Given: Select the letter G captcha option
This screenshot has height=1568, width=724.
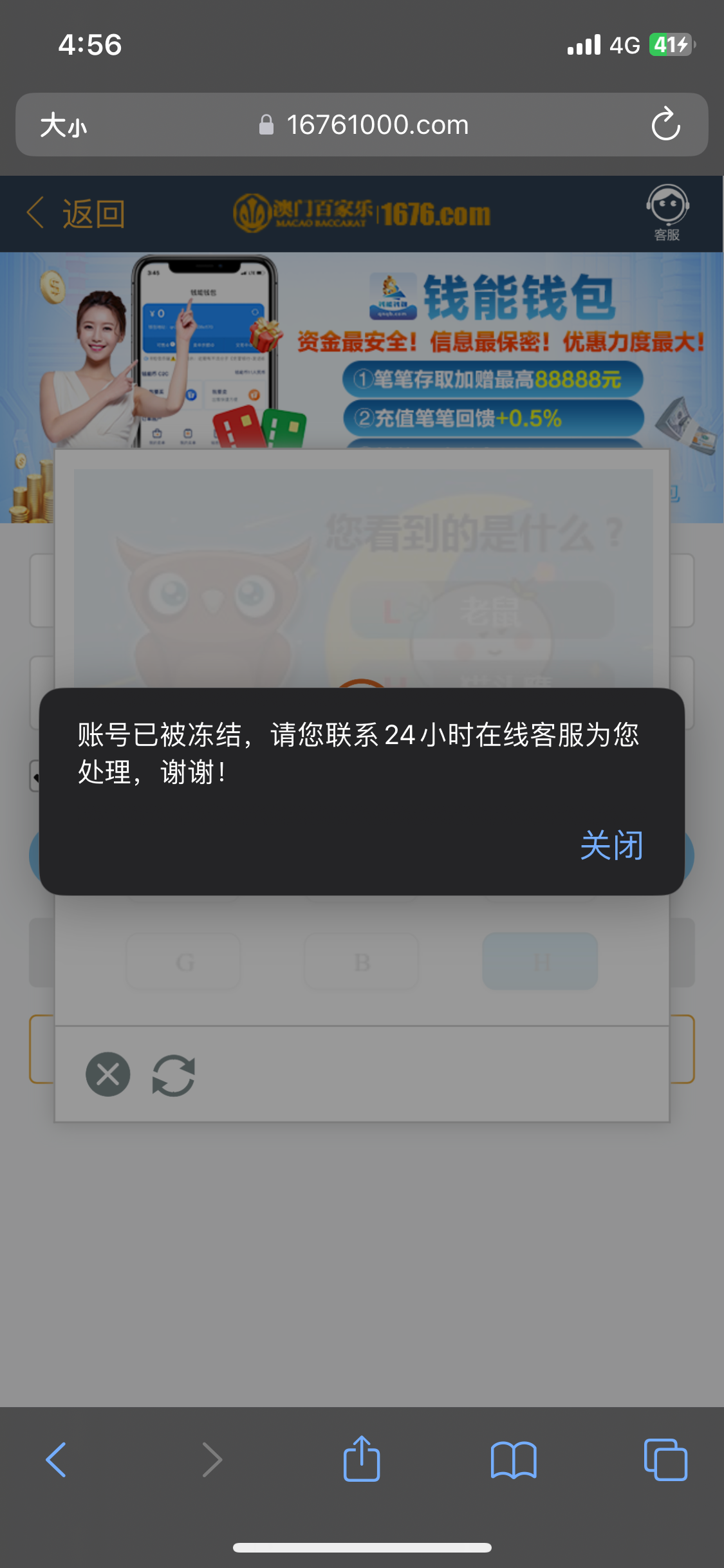Looking at the screenshot, I should tap(184, 963).
